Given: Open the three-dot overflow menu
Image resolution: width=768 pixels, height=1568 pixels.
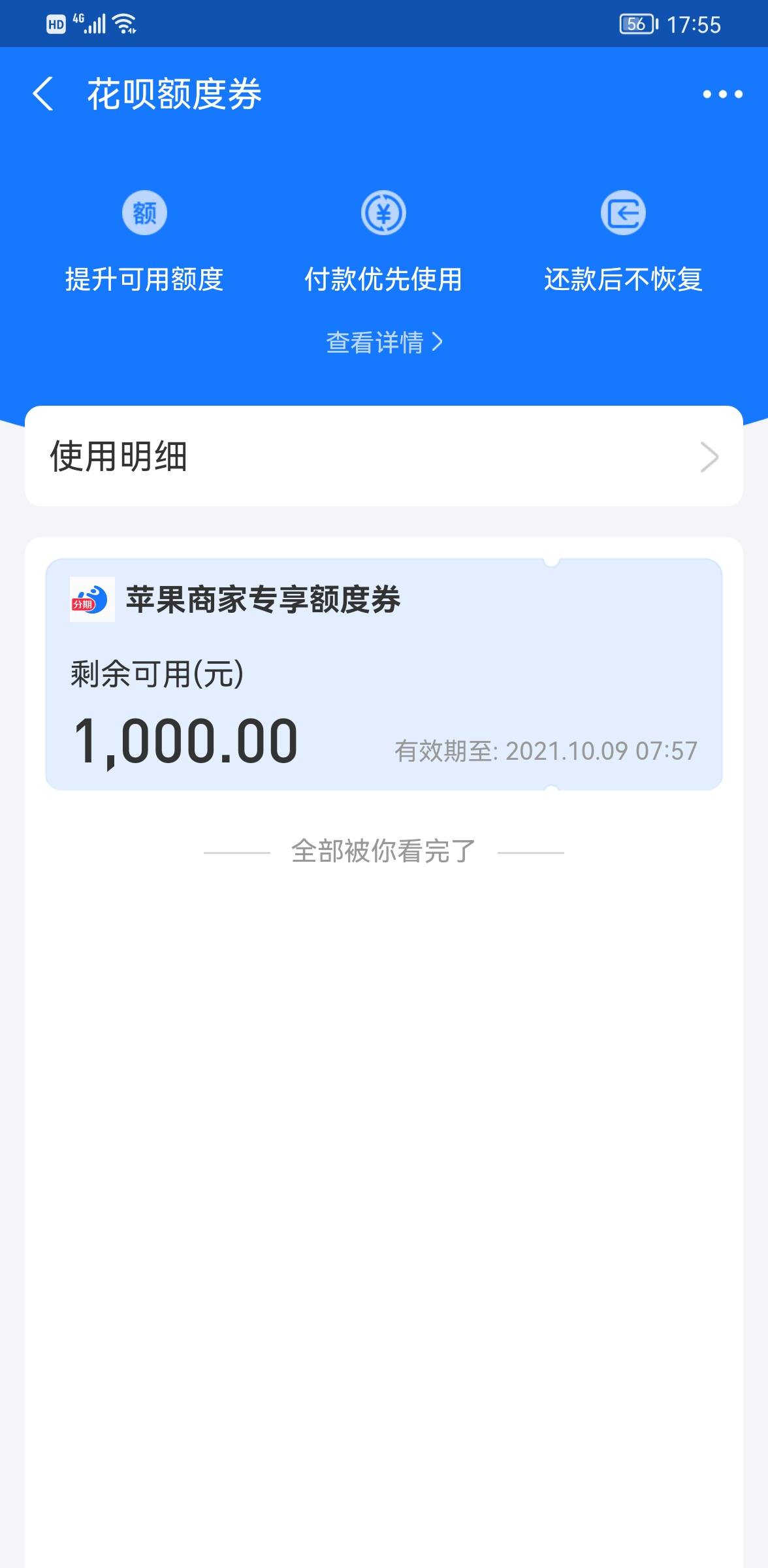Looking at the screenshot, I should coord(722,94).
